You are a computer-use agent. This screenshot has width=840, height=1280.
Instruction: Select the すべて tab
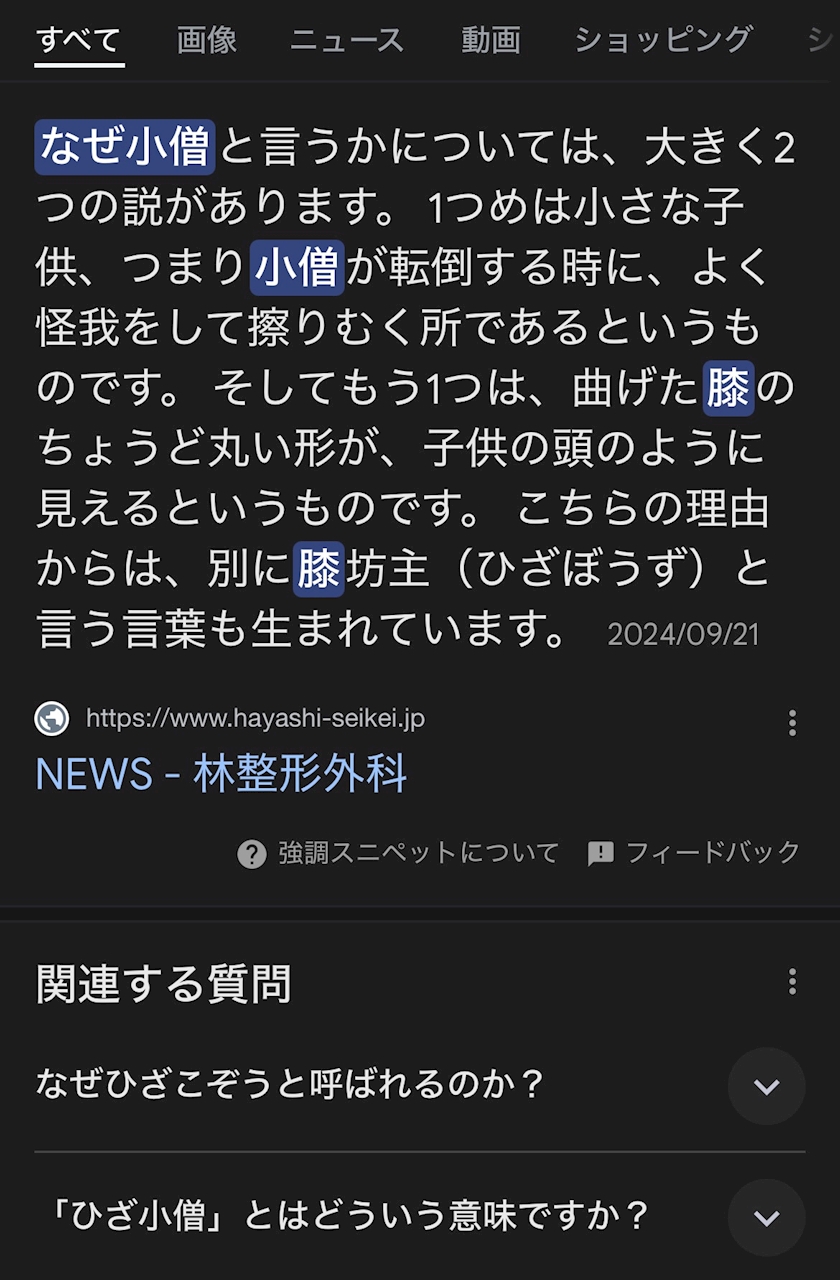pyautogui.click(x=79, y=40)
